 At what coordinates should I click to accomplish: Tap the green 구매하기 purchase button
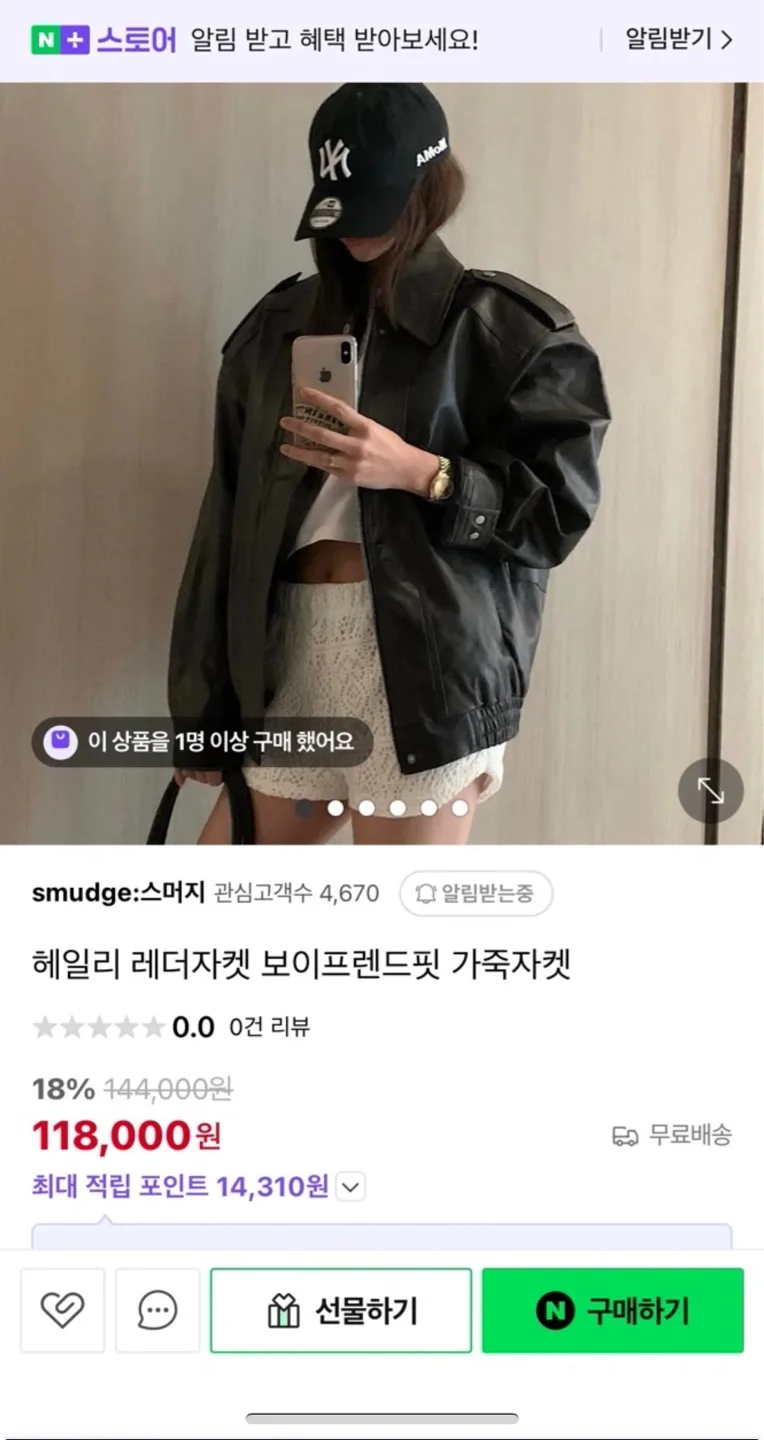[x=612, y=1310]
